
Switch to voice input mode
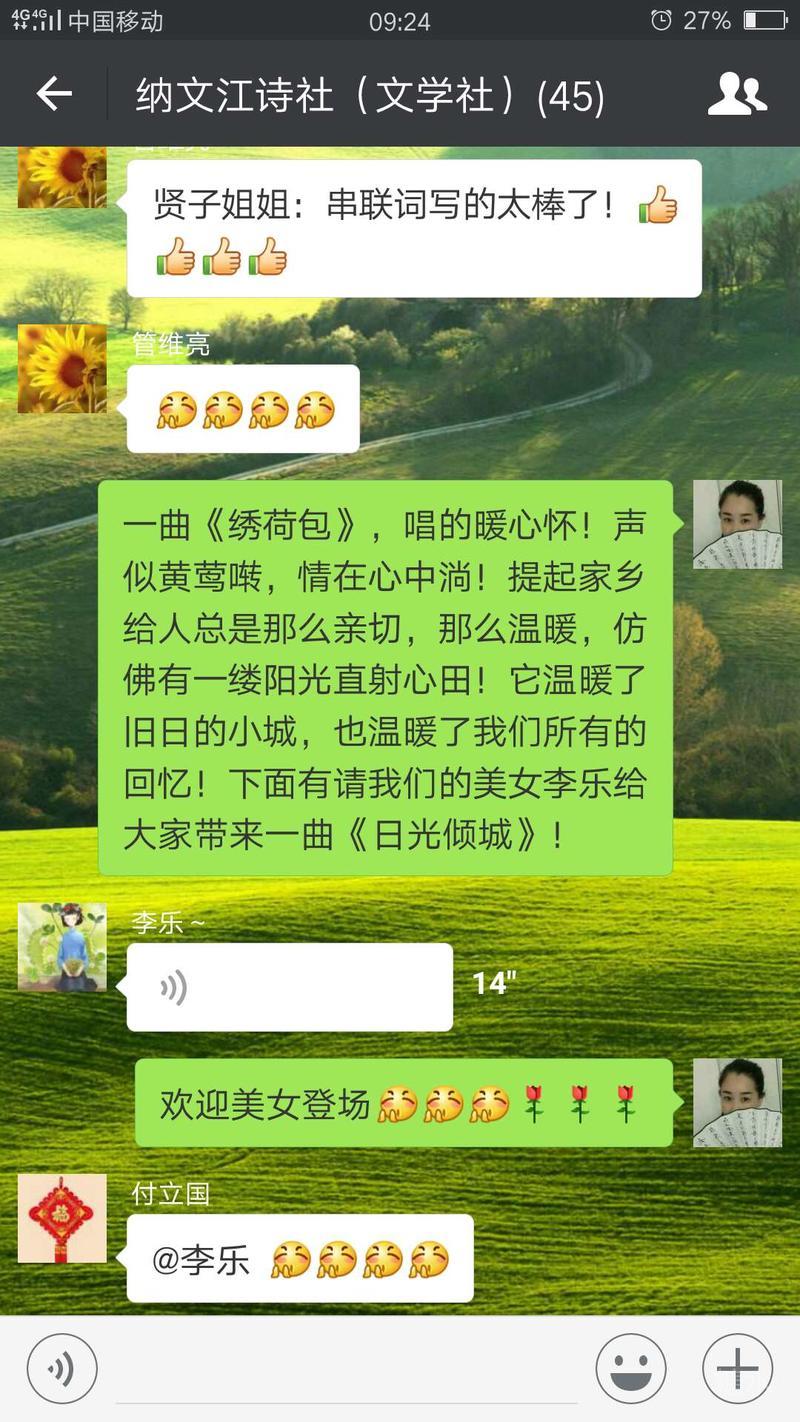point(62,1369)
